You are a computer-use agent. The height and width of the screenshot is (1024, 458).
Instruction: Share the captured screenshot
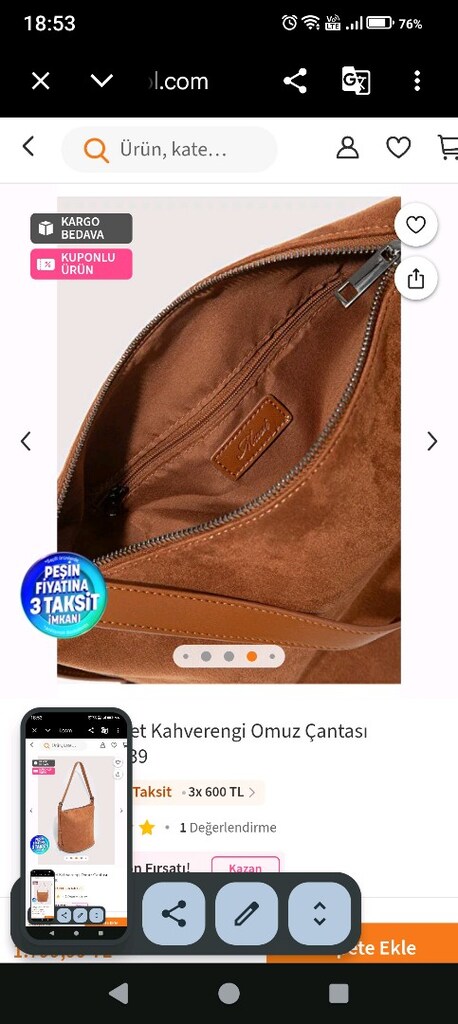point(174,914)
